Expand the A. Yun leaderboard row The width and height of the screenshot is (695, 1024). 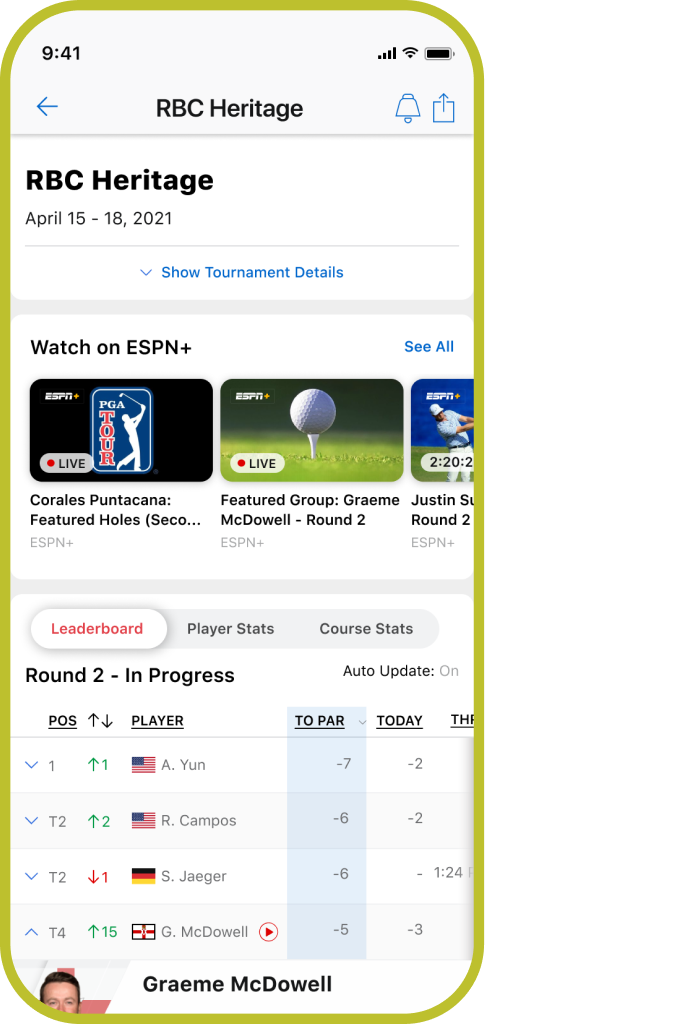[31, 765]
